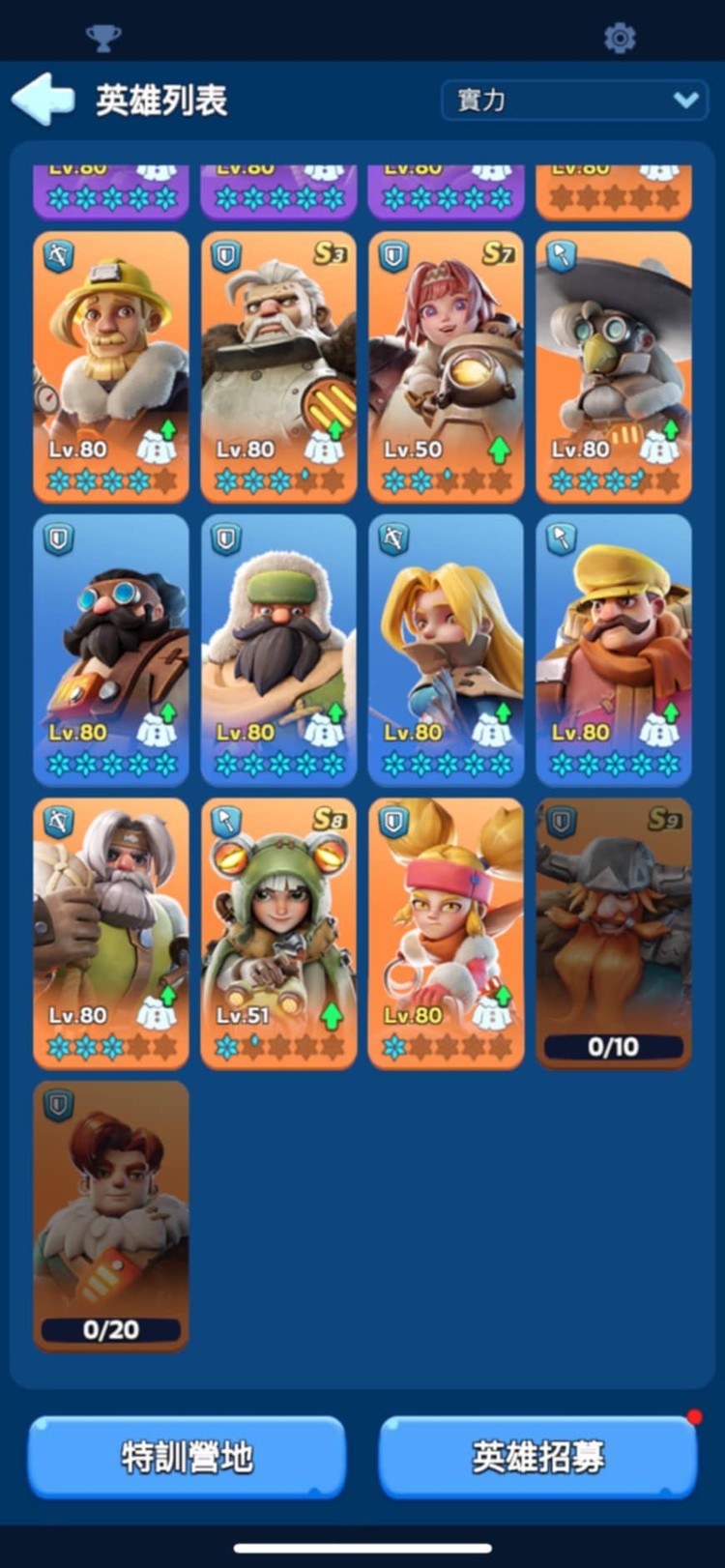Image resolution: width=725 pixels, height=1568 pixels.
Task: Open the S7 pink-haired Lv.50 hero
Action: pyautogui.click(x=446, y=367)
